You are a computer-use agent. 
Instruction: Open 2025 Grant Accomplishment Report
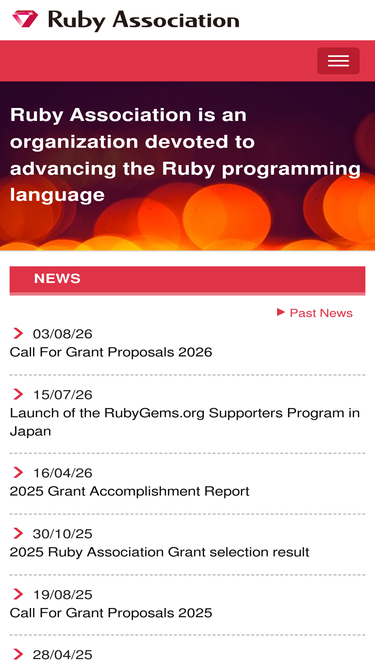pos(129,491)
